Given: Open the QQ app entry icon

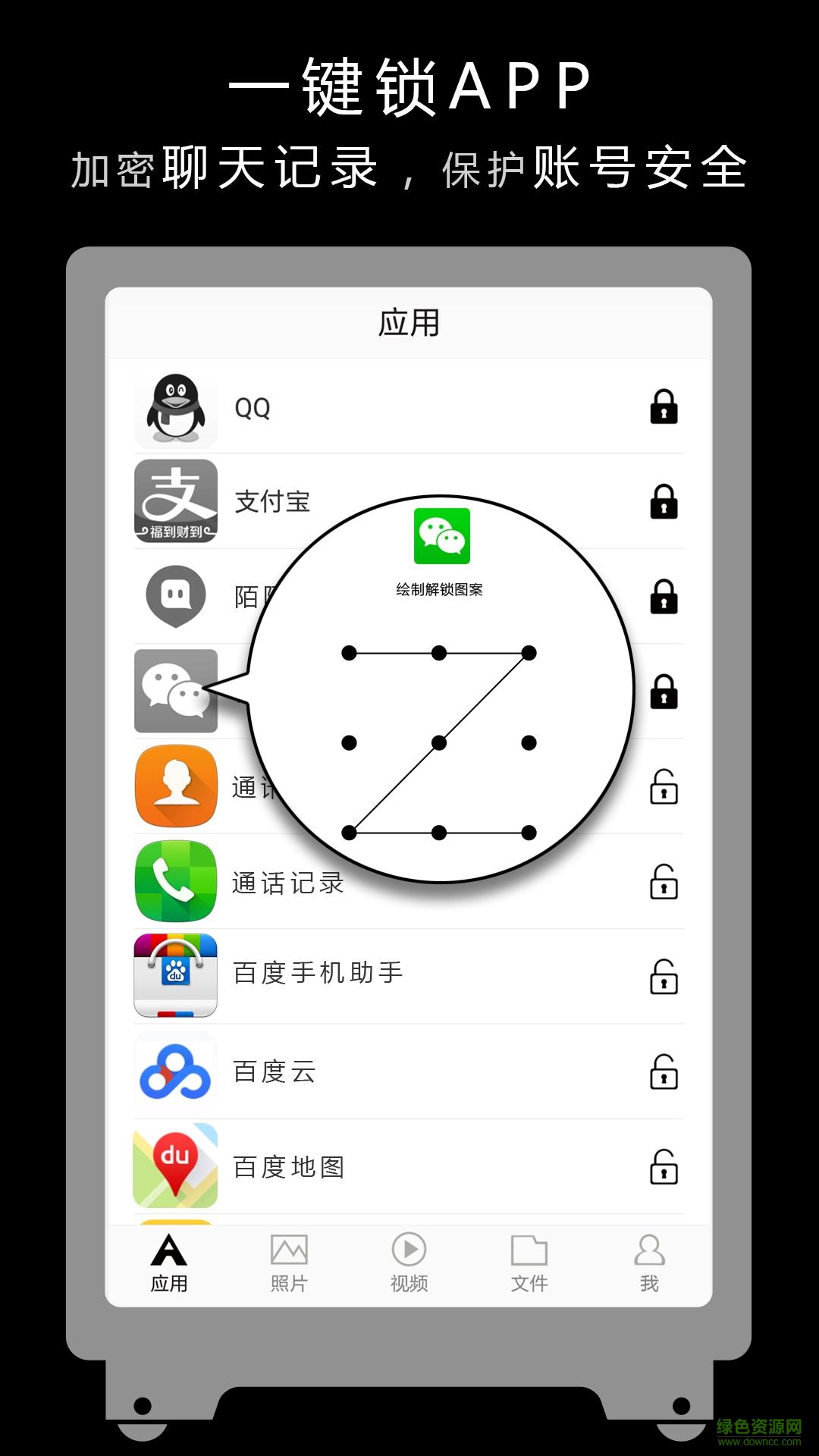Looking at the screenshot, I should pos(174,408).
